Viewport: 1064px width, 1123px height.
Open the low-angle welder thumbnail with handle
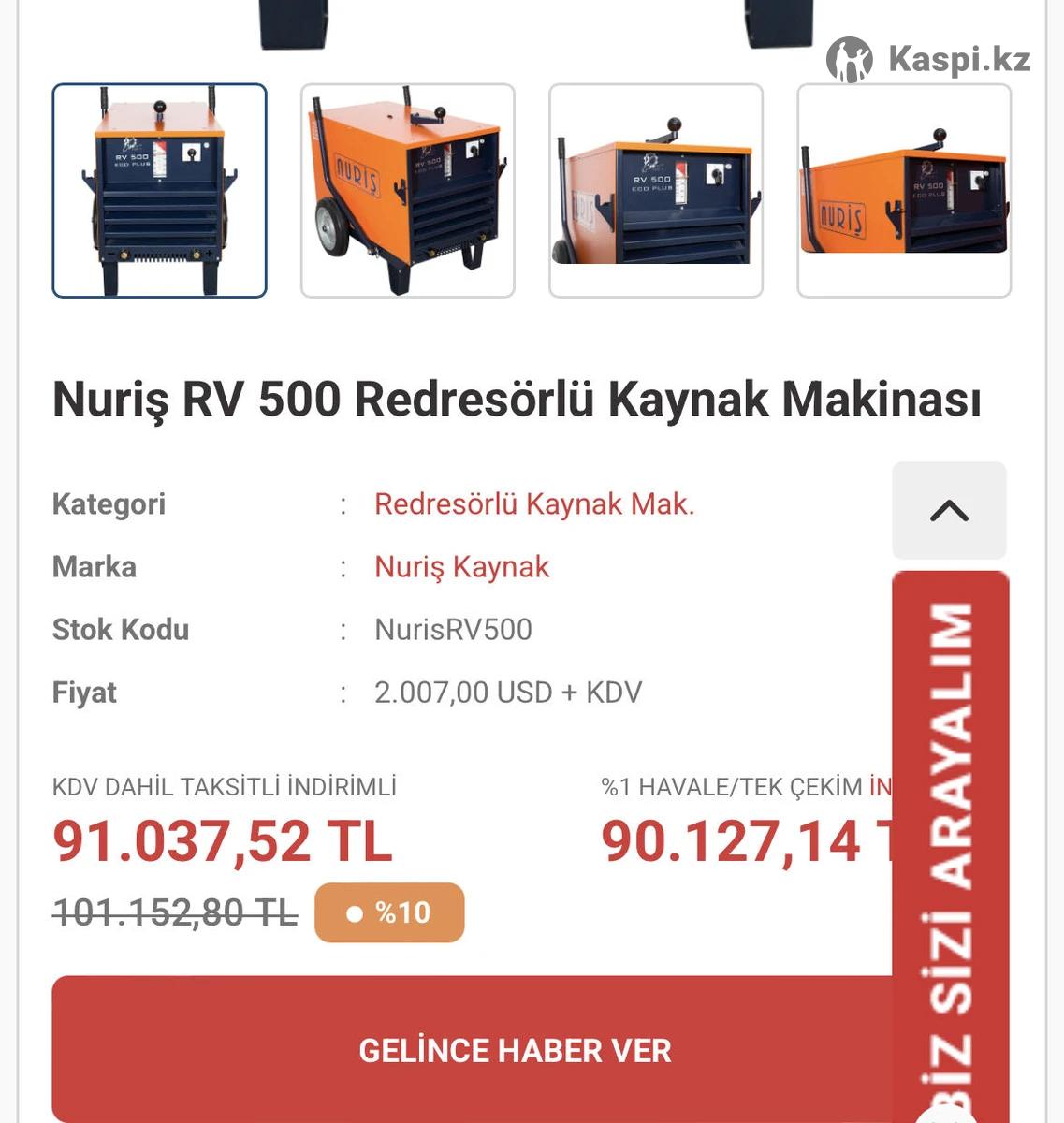655,191
